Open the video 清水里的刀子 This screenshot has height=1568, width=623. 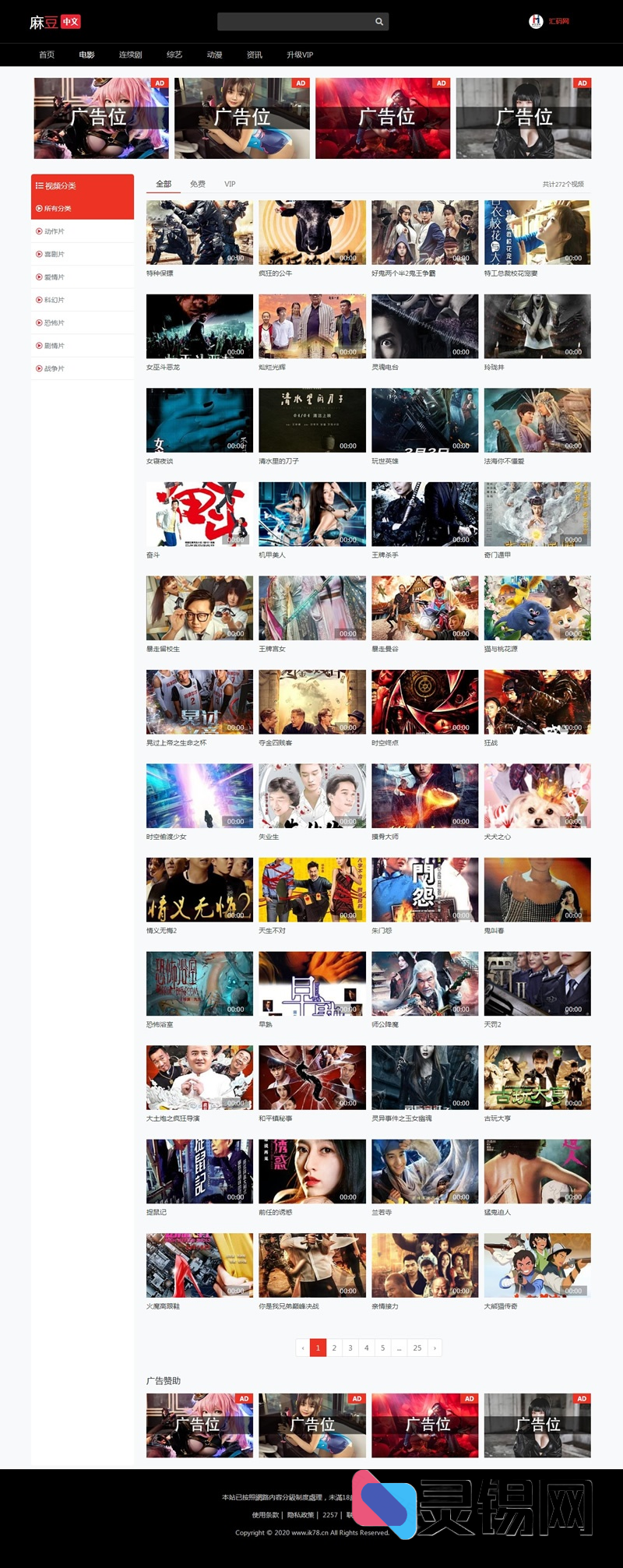[311, 421]
